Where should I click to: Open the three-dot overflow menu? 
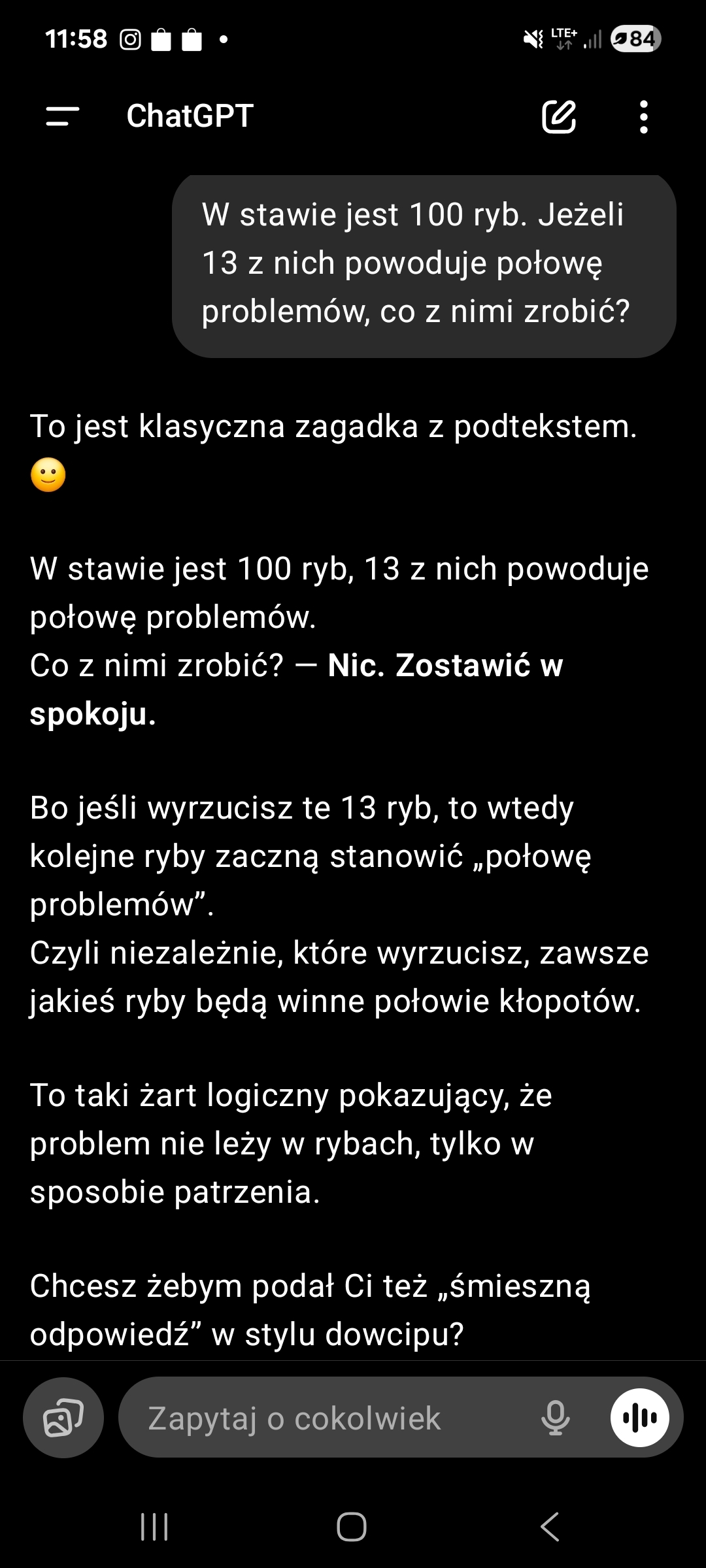pos(644,117)
